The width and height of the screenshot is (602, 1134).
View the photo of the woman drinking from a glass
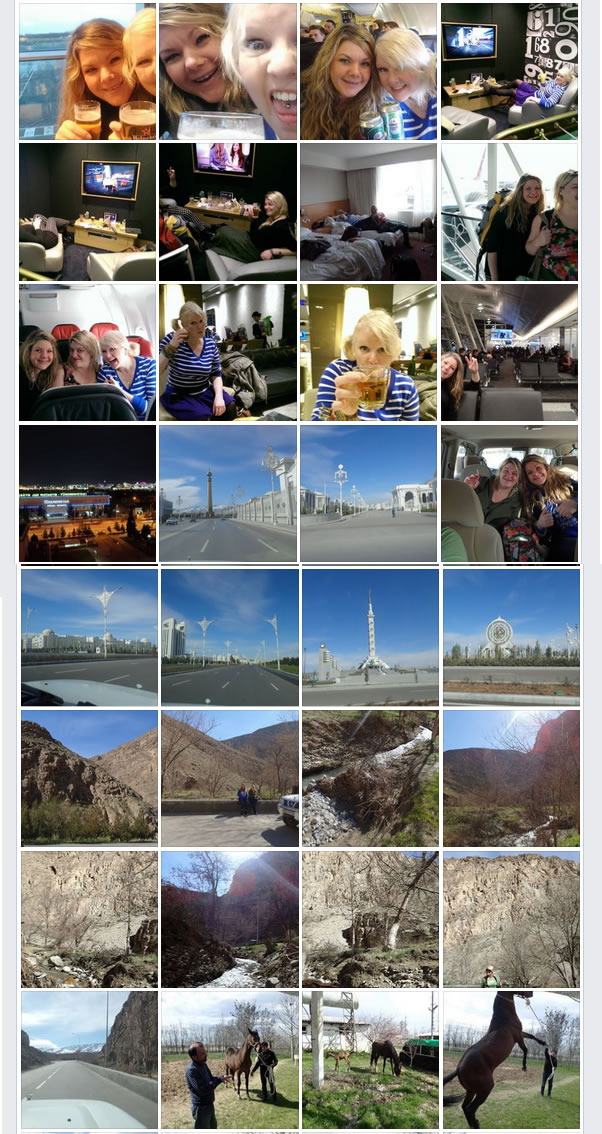tap(369, 352)
